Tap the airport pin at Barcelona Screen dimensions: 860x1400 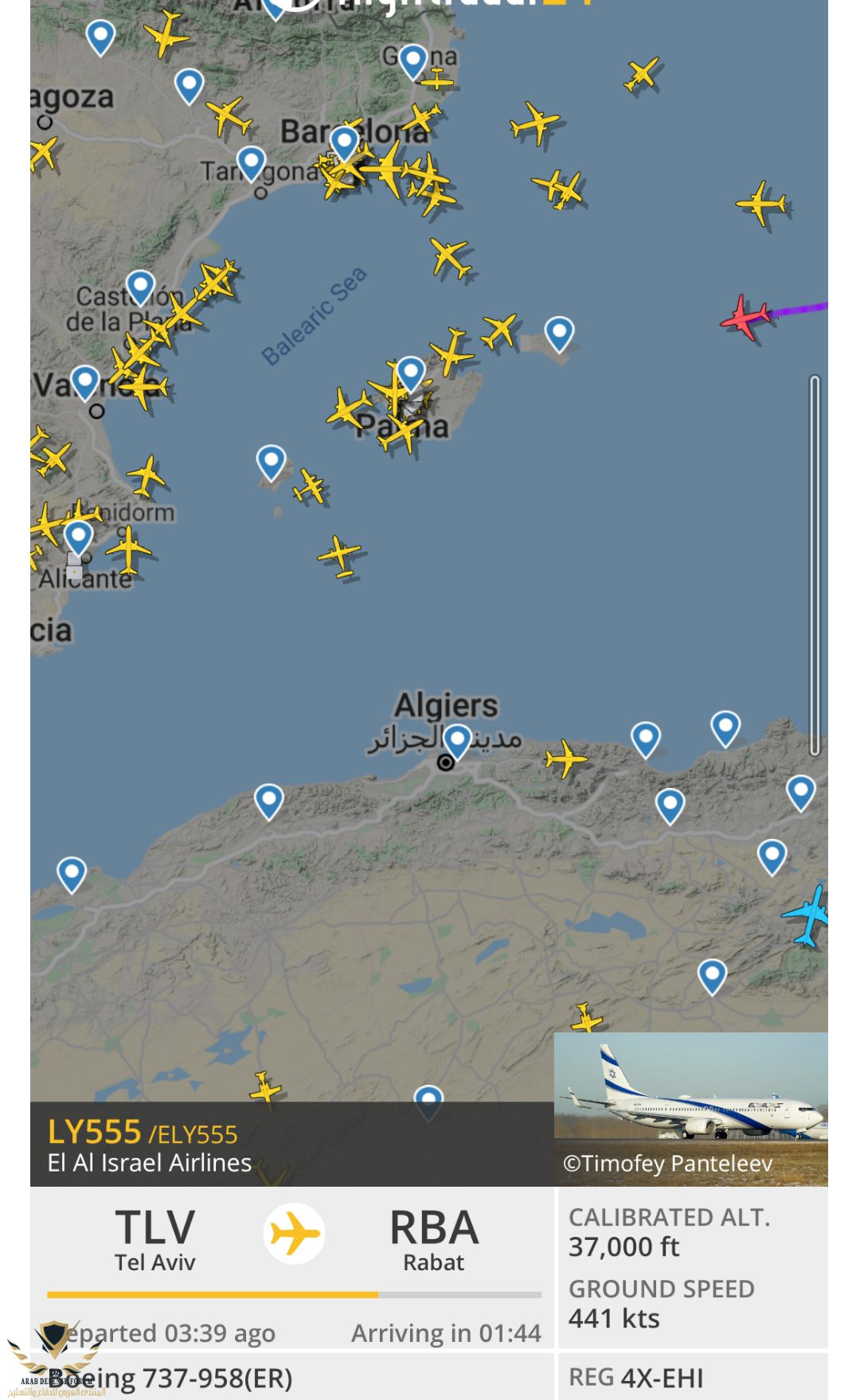tap(344, 142)
